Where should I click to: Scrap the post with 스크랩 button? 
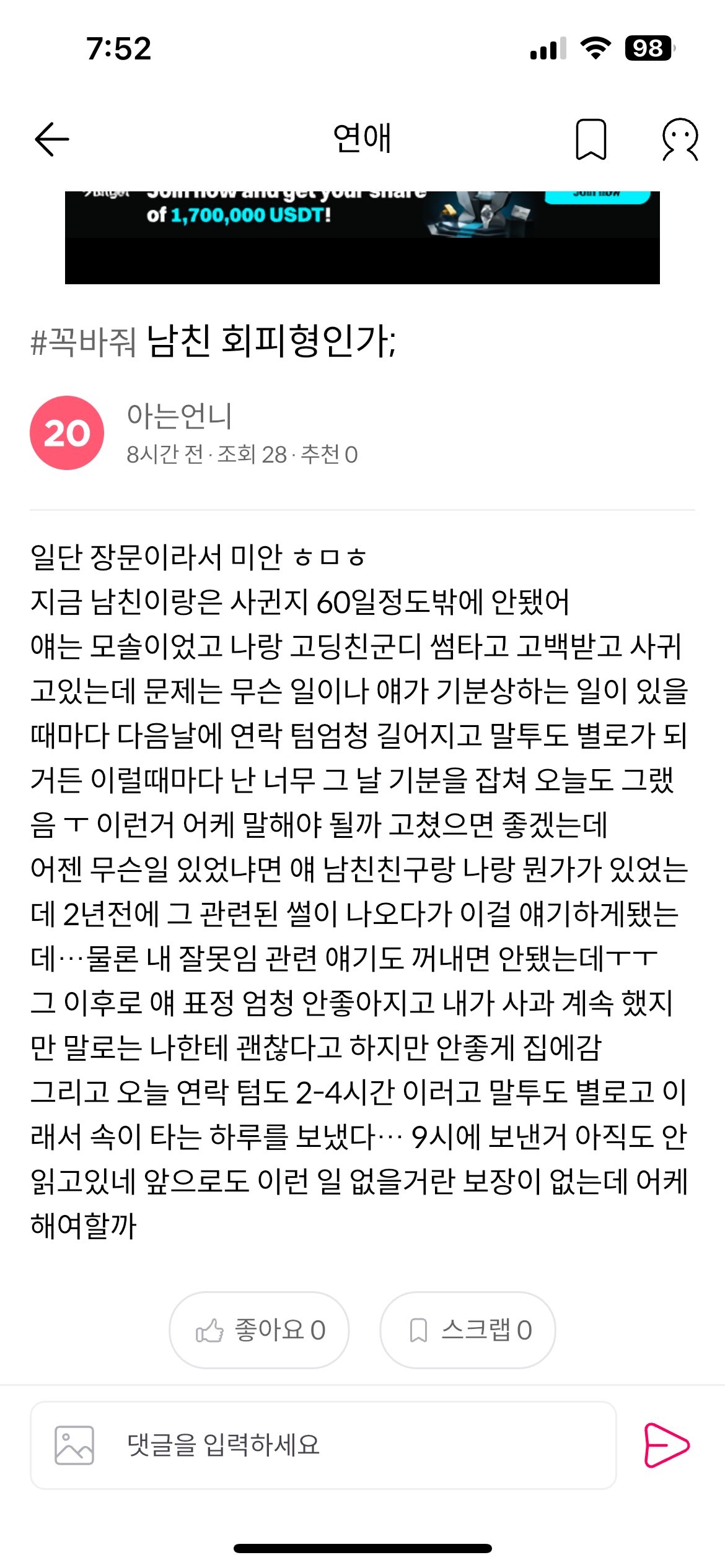point(468,1330)
